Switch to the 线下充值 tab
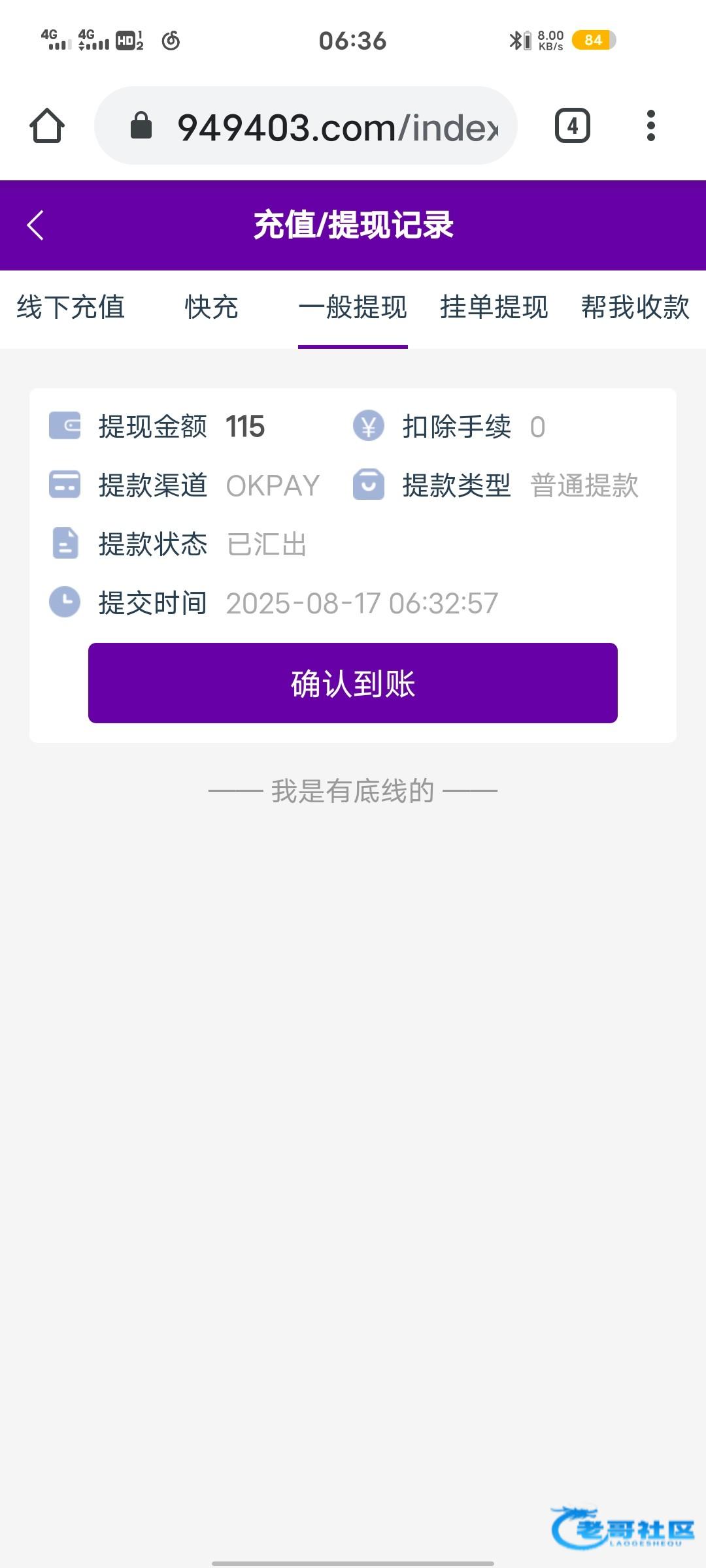Viewport: 706px width, 1568px height. click(71, 307)
